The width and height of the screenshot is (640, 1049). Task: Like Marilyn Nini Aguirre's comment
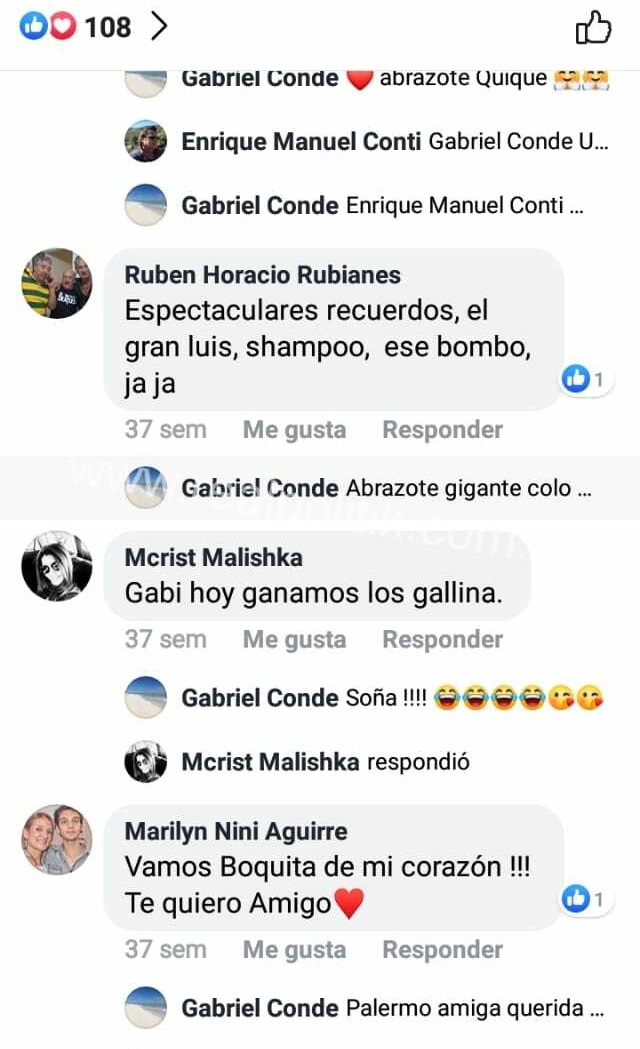pyautogui.click(x=294, y=950)
